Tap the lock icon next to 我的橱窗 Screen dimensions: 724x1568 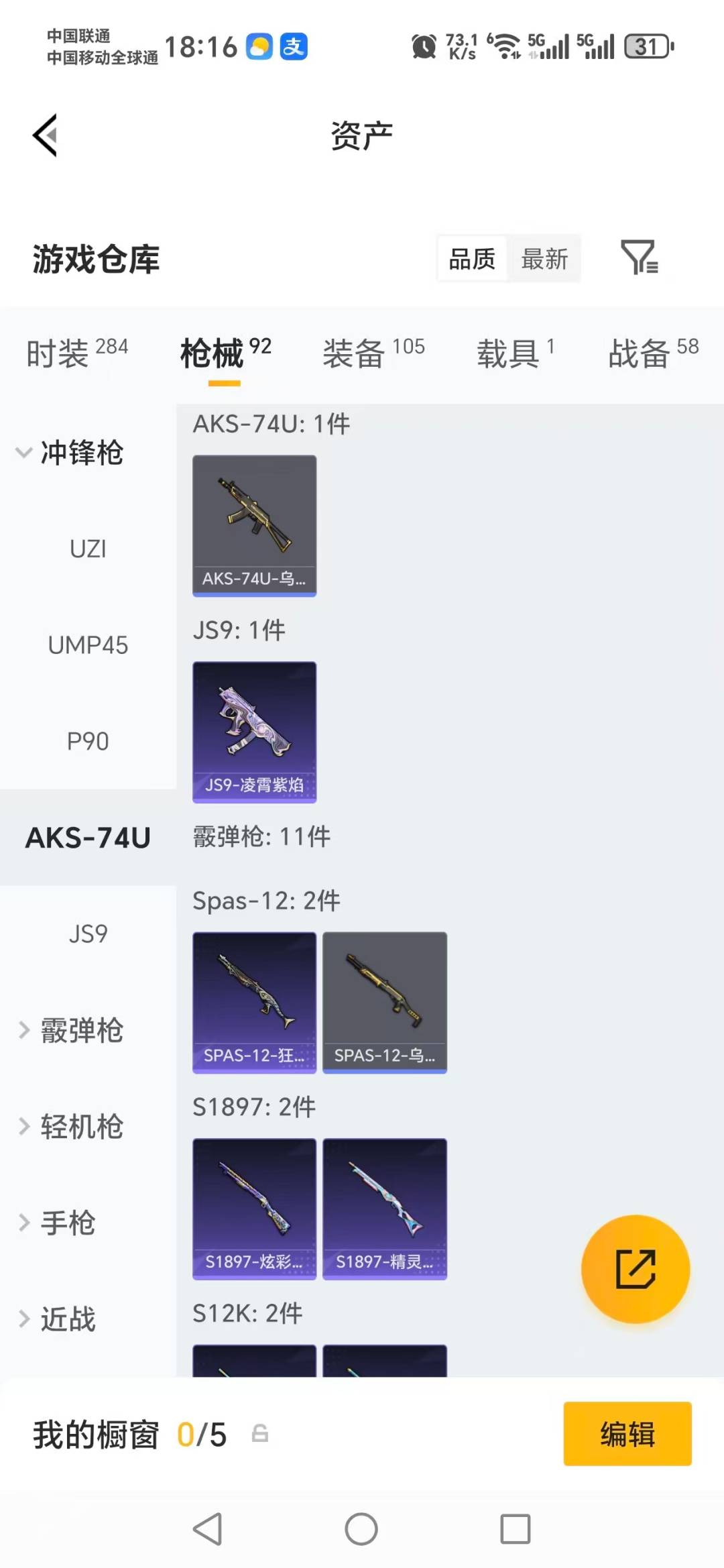[261, 1433]
